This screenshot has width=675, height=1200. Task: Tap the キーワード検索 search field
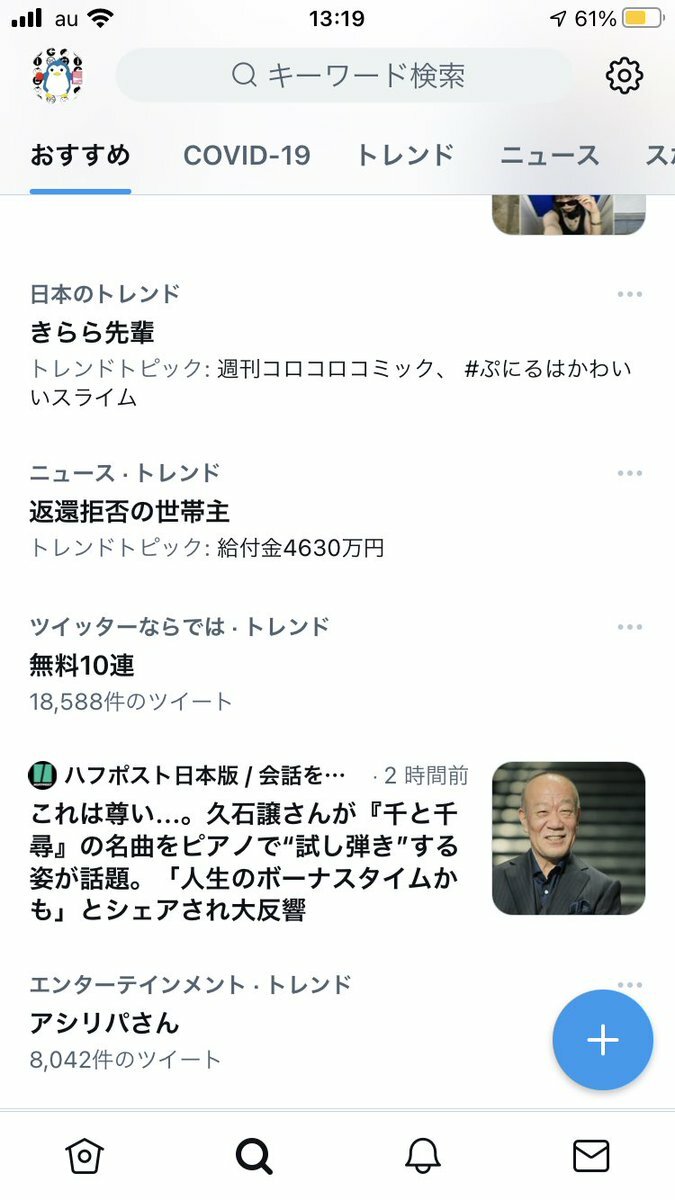(345, 75)
